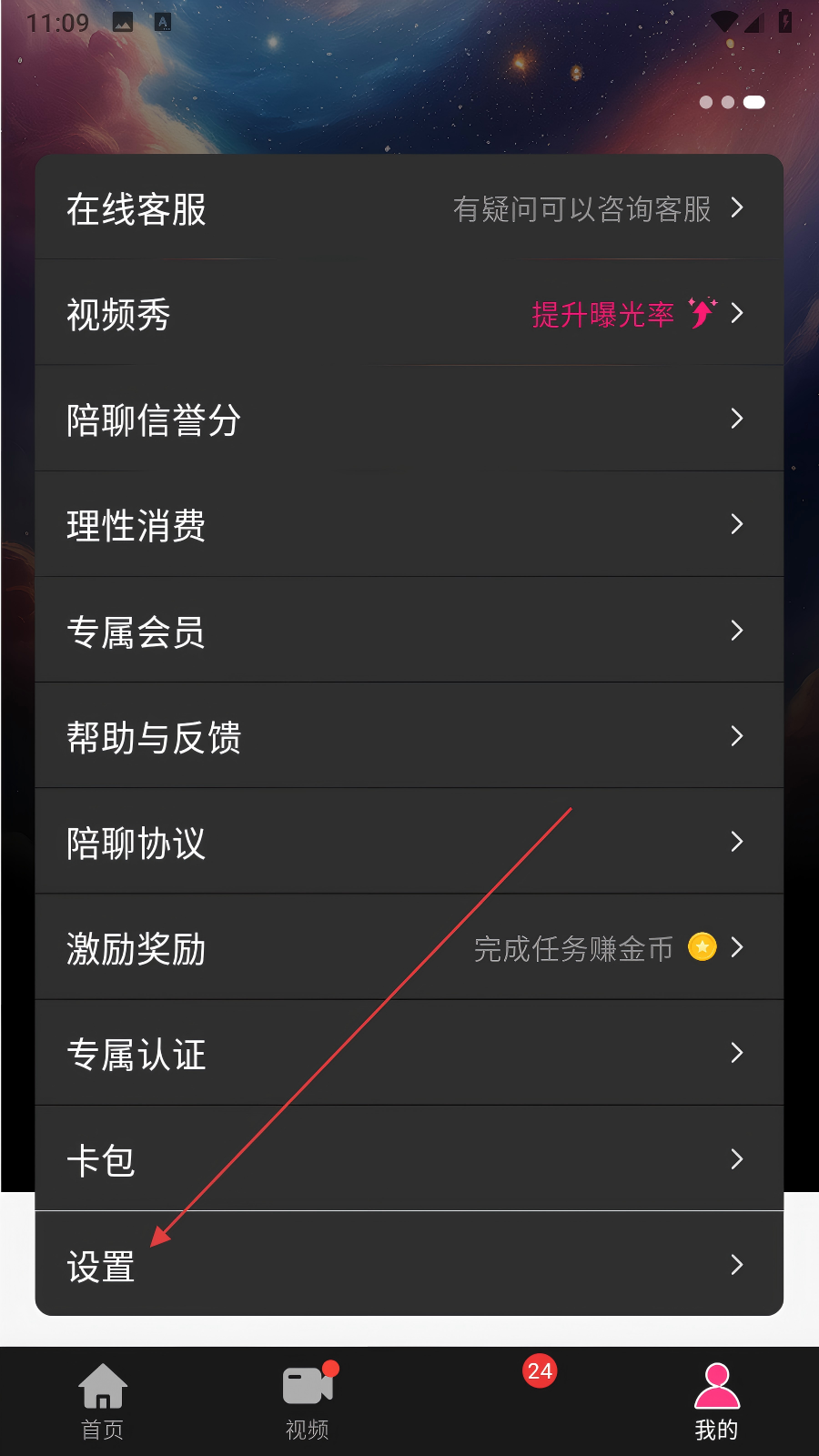Open the tab with 24 badge
The height and width of the screenshot is (1456, 819).
(512, 1401)
